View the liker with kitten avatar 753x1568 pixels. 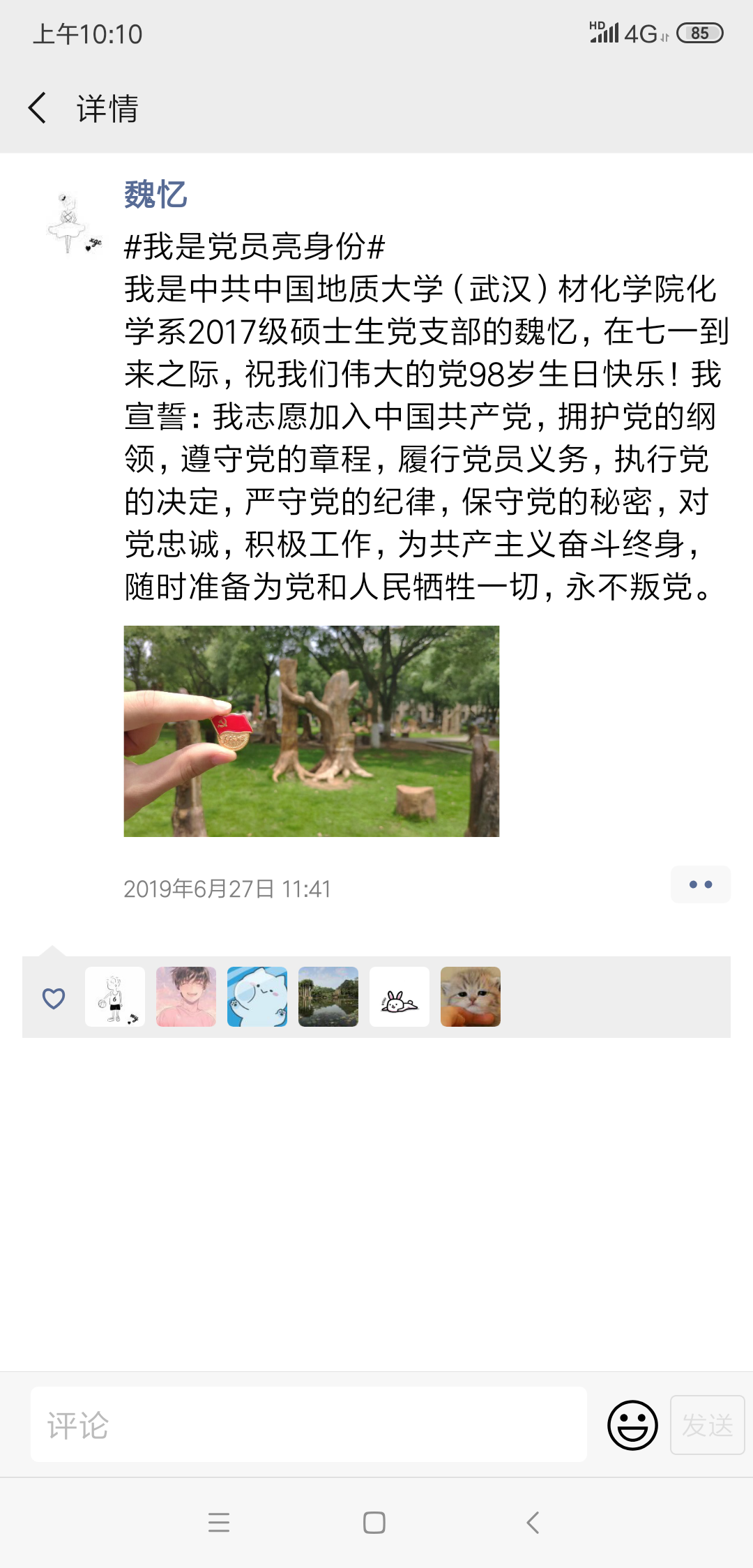471,997
